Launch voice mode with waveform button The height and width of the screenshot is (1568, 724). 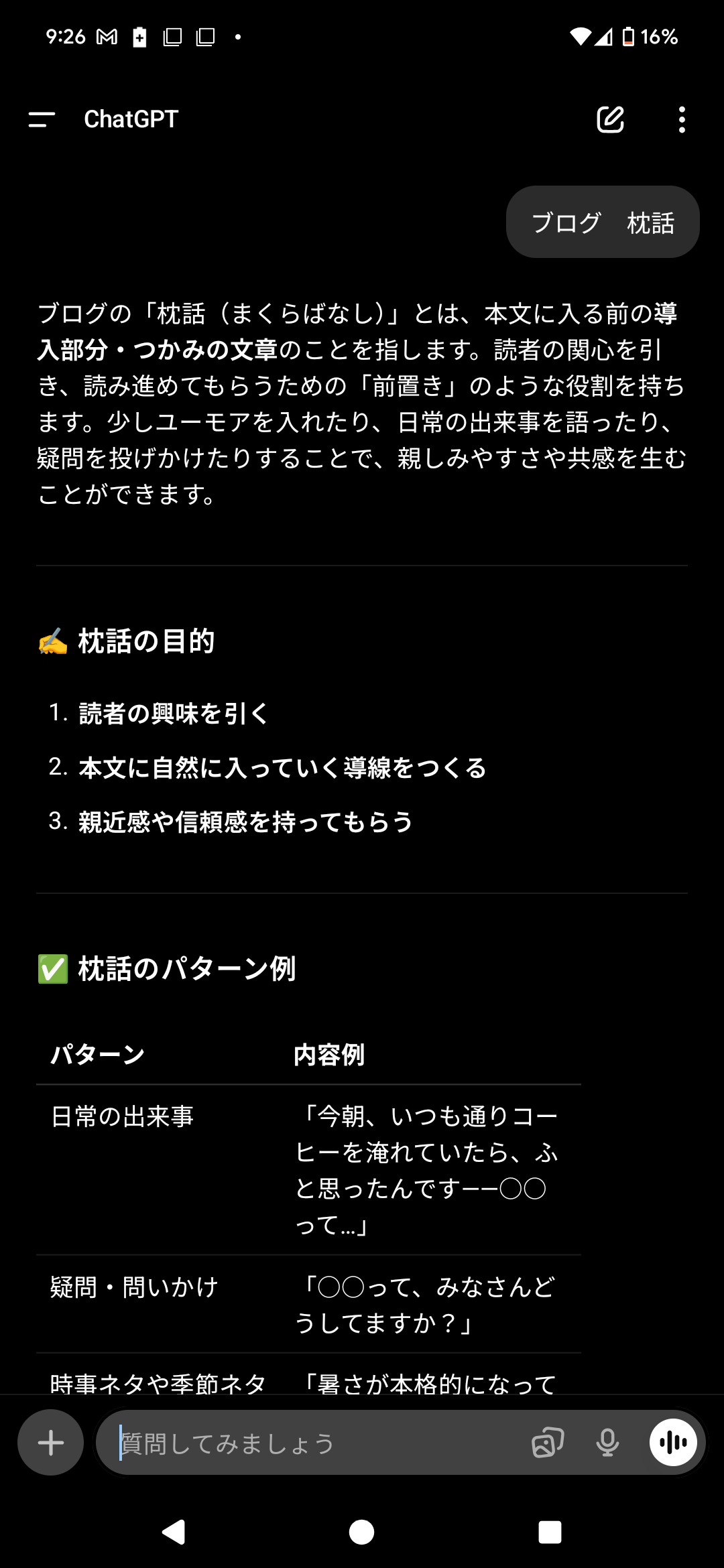point(673,1443)
